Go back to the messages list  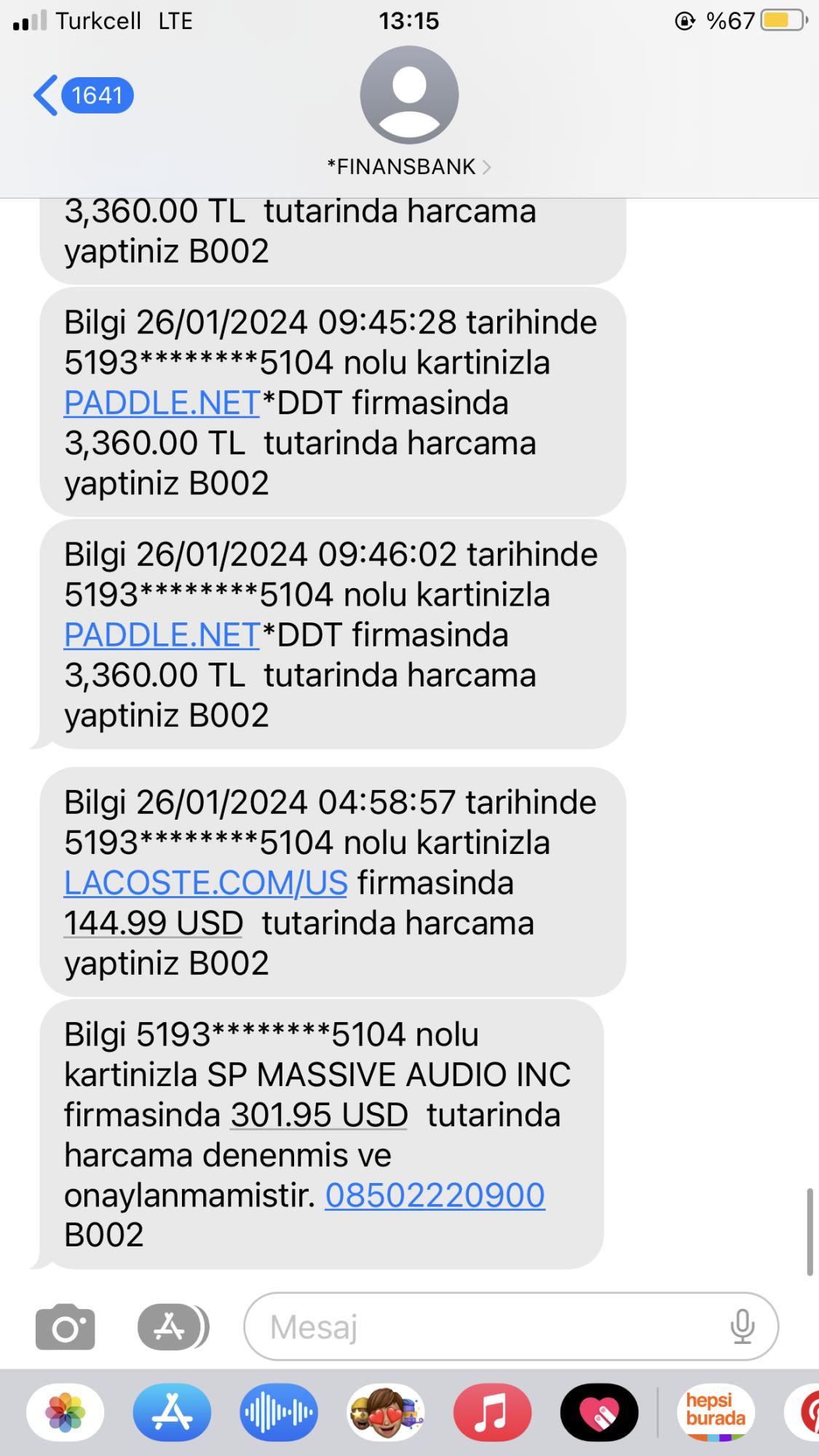pyautogui.click(x=82, y=95)
